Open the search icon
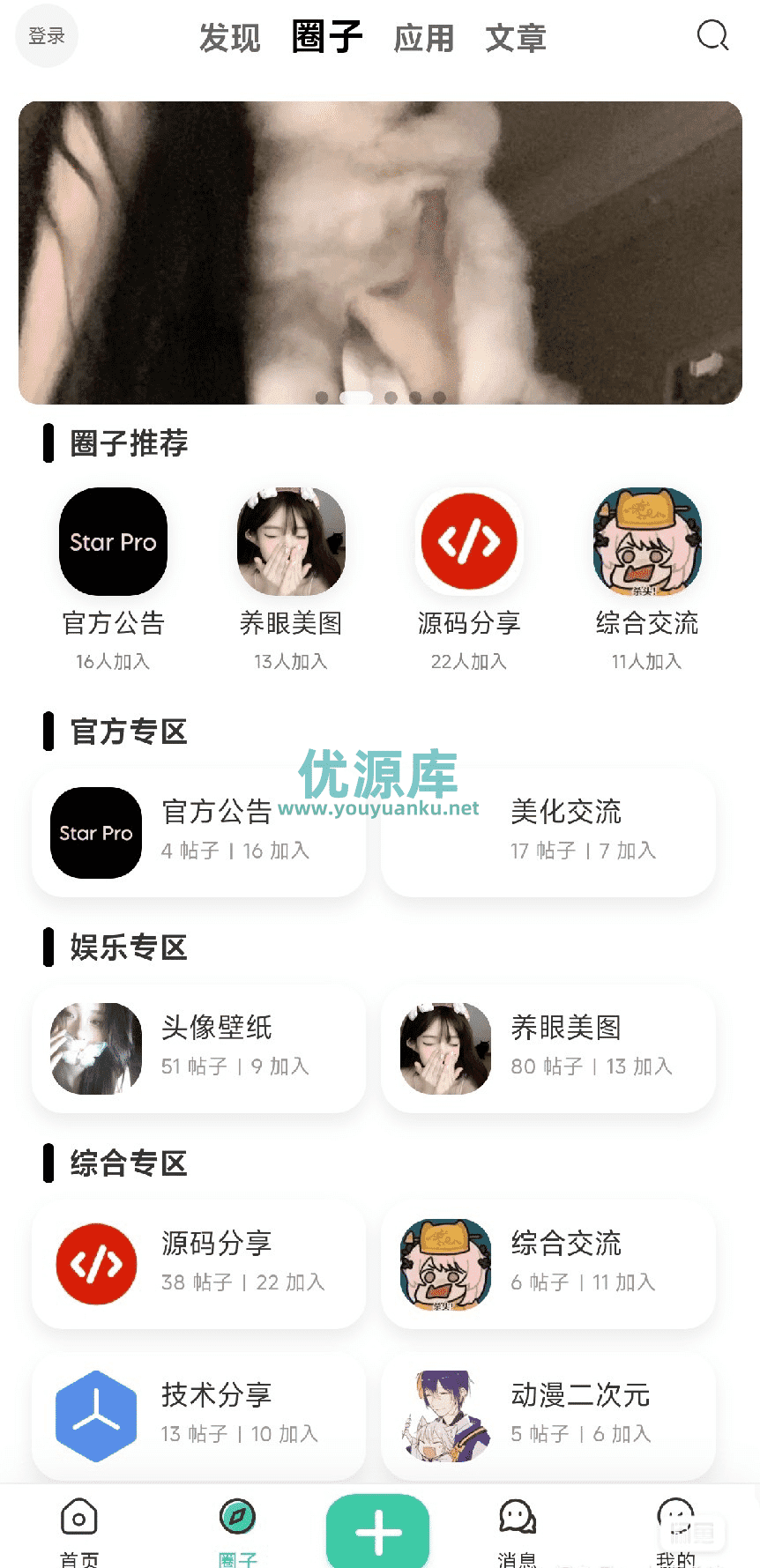This screenshot has height=1568, width=760. point(712,36)
